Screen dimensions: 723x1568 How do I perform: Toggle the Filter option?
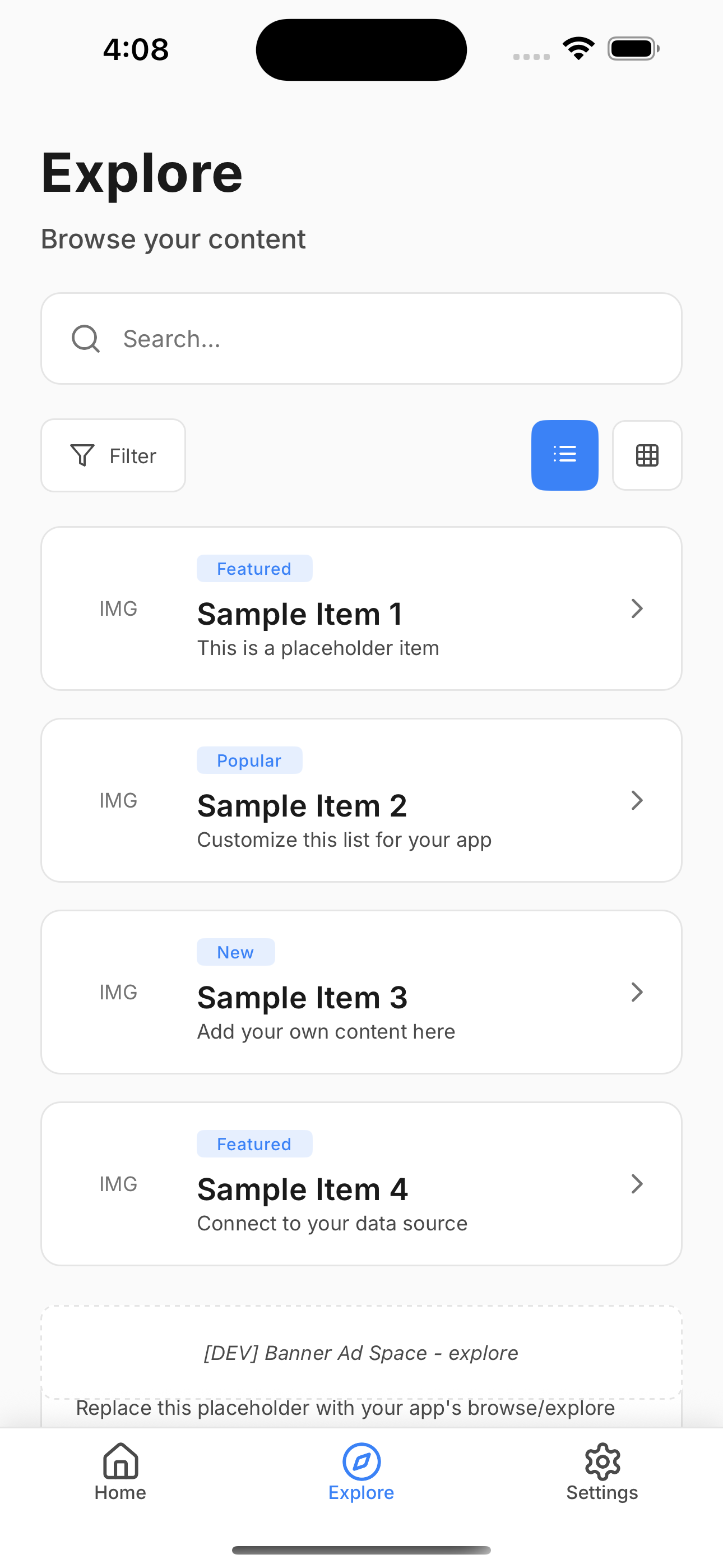coord(113,455)
